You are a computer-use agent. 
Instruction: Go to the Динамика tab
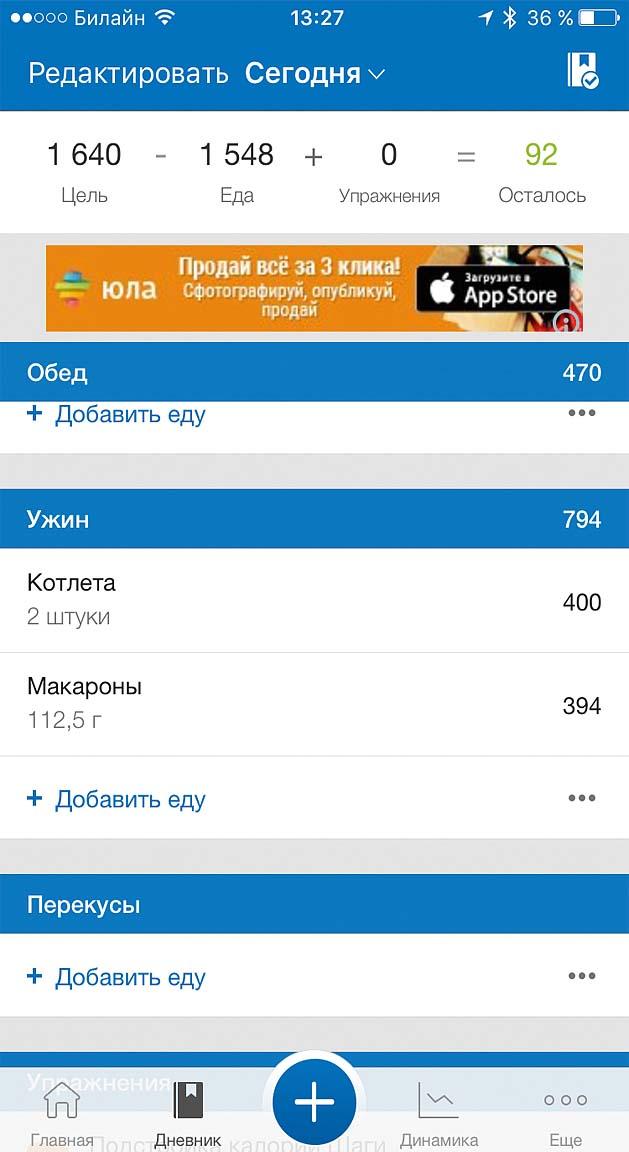(x=439, y=1112)
